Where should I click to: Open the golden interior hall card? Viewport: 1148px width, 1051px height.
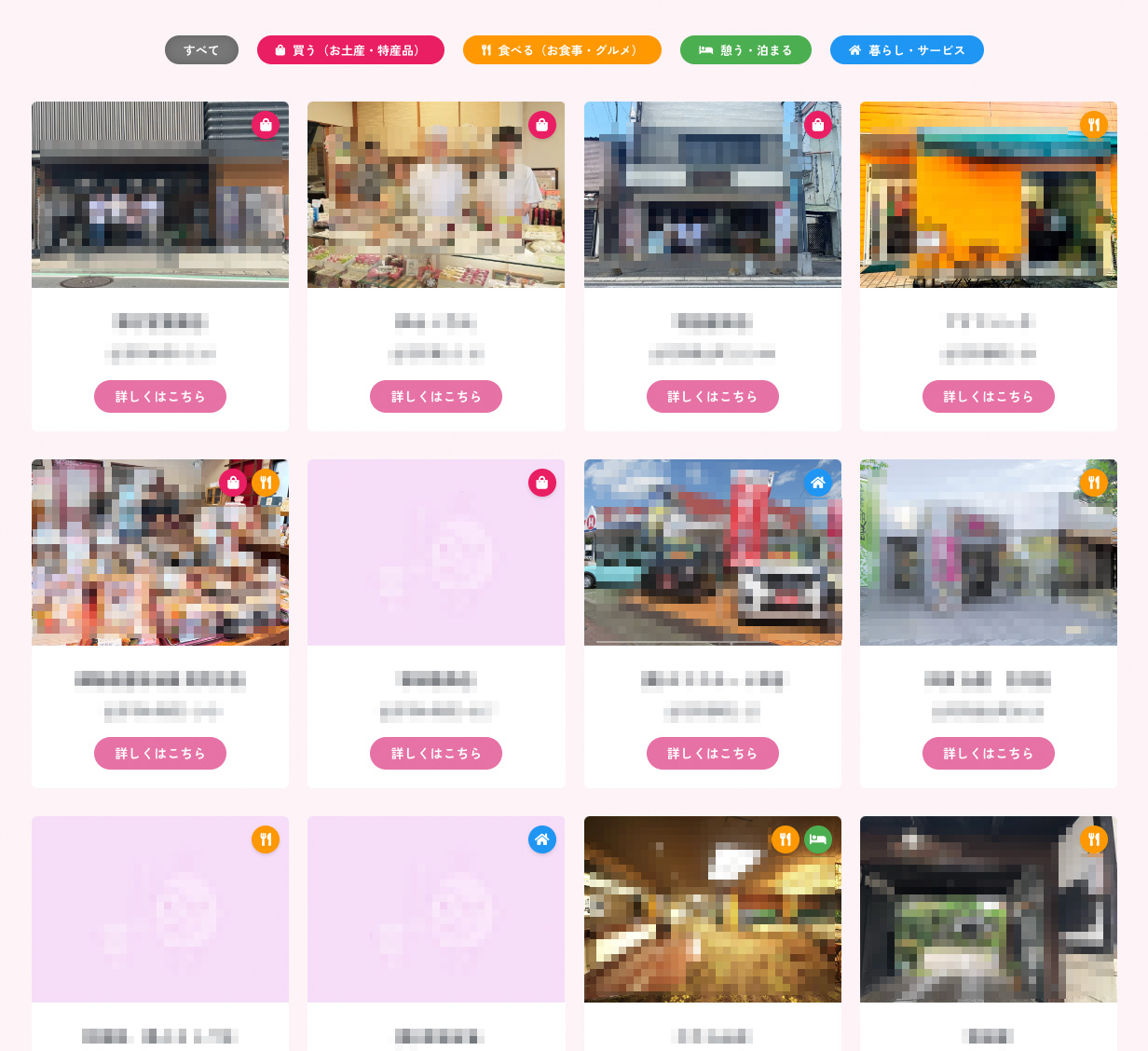click(x=712, y=909)
